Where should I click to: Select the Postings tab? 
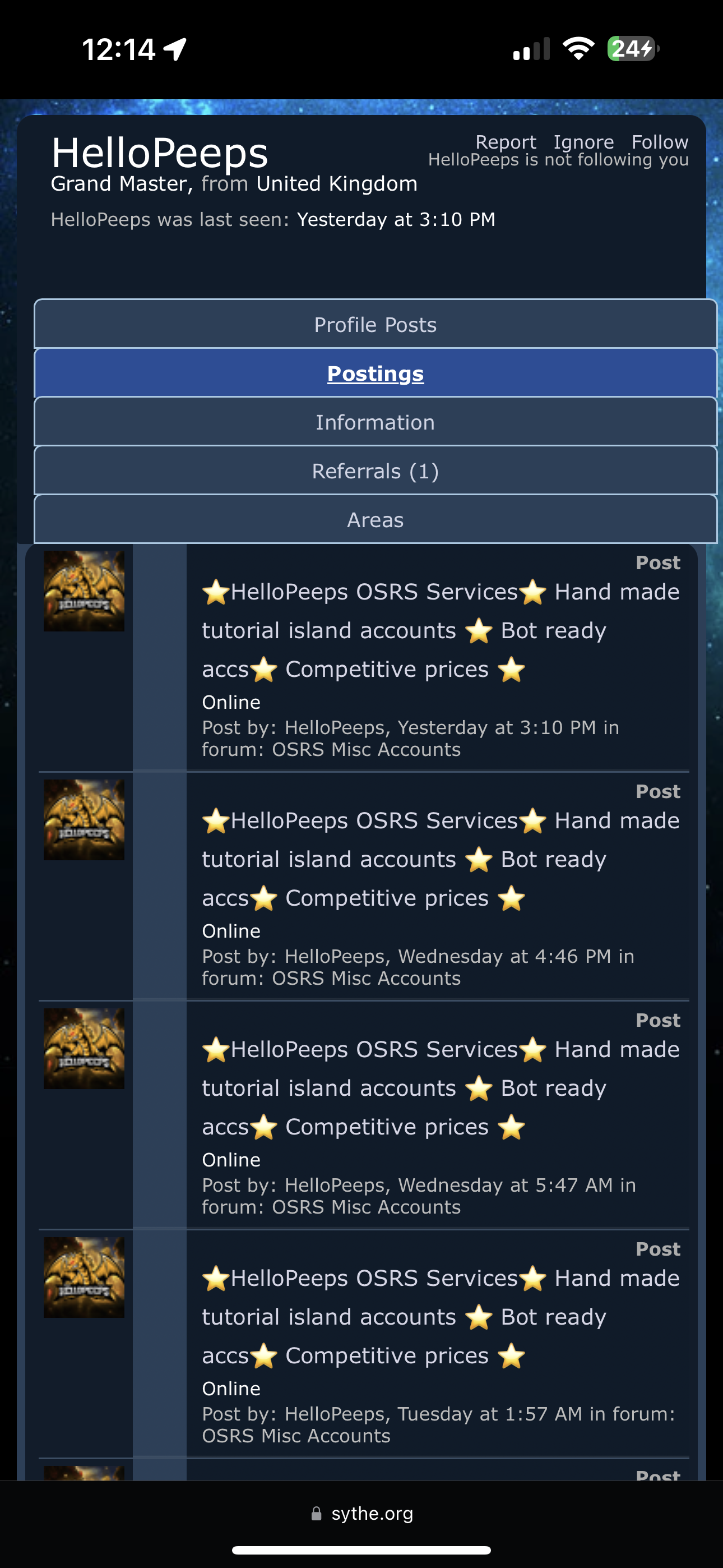tap(375, 373)
